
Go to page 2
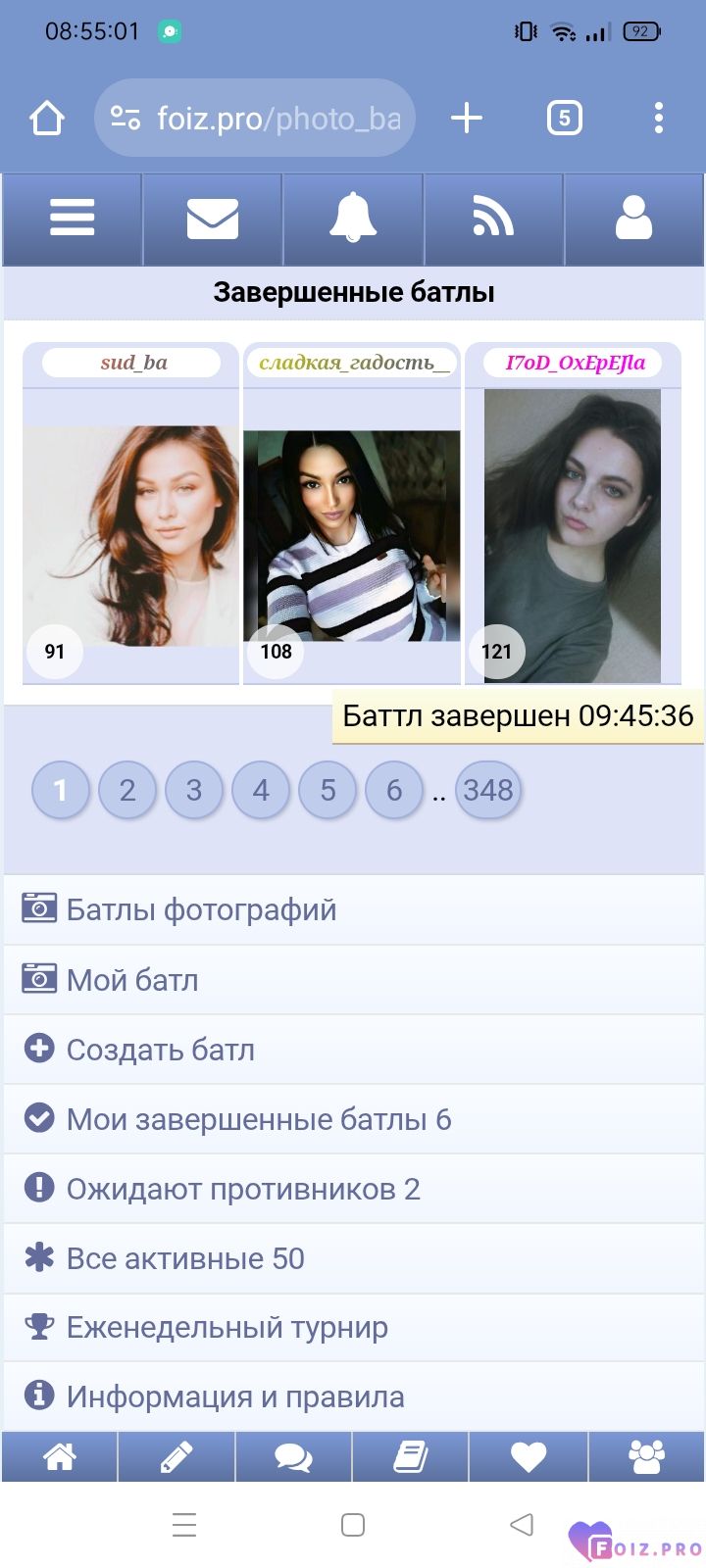pyautogui.click(x=127, y=790)
